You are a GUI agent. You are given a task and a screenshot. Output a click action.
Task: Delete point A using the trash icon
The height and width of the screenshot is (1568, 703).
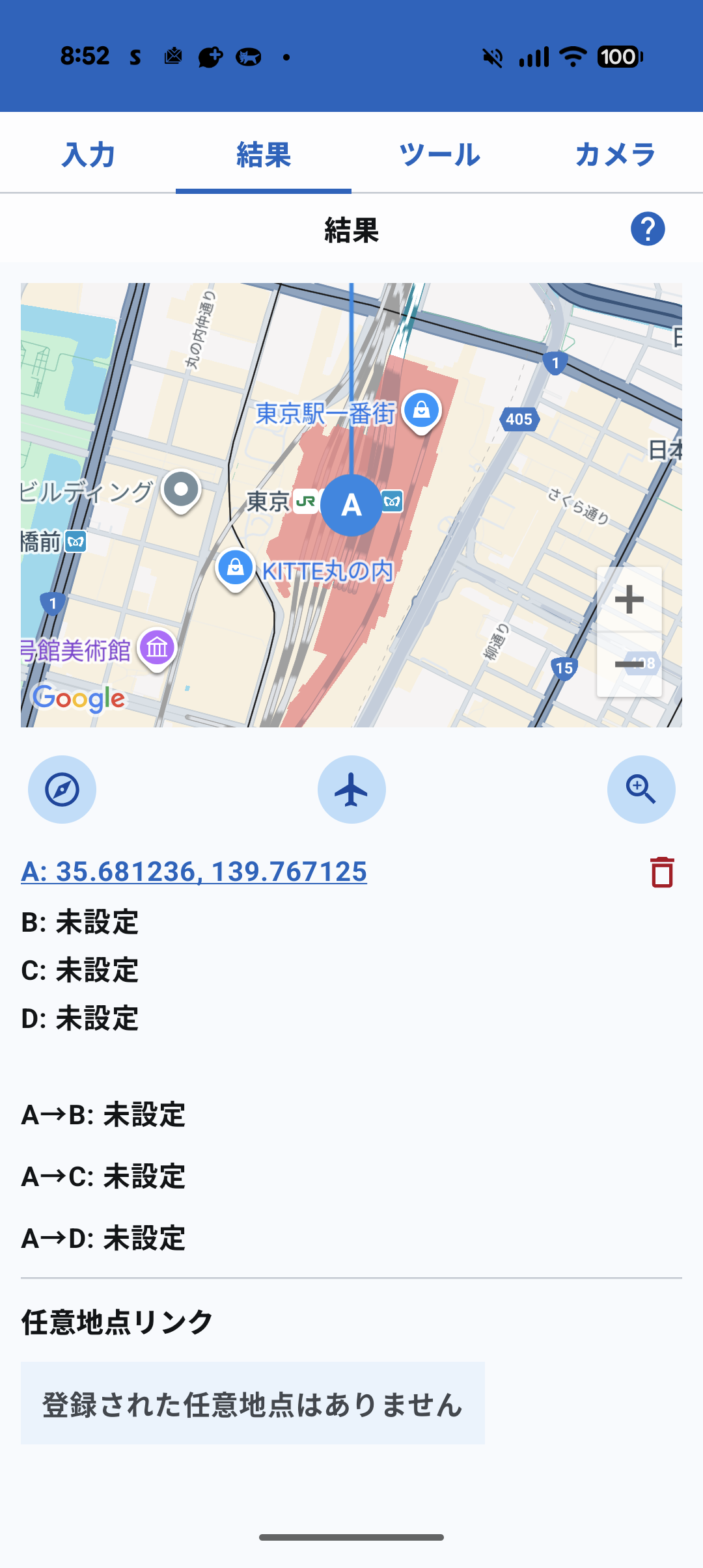coord(661,872)
